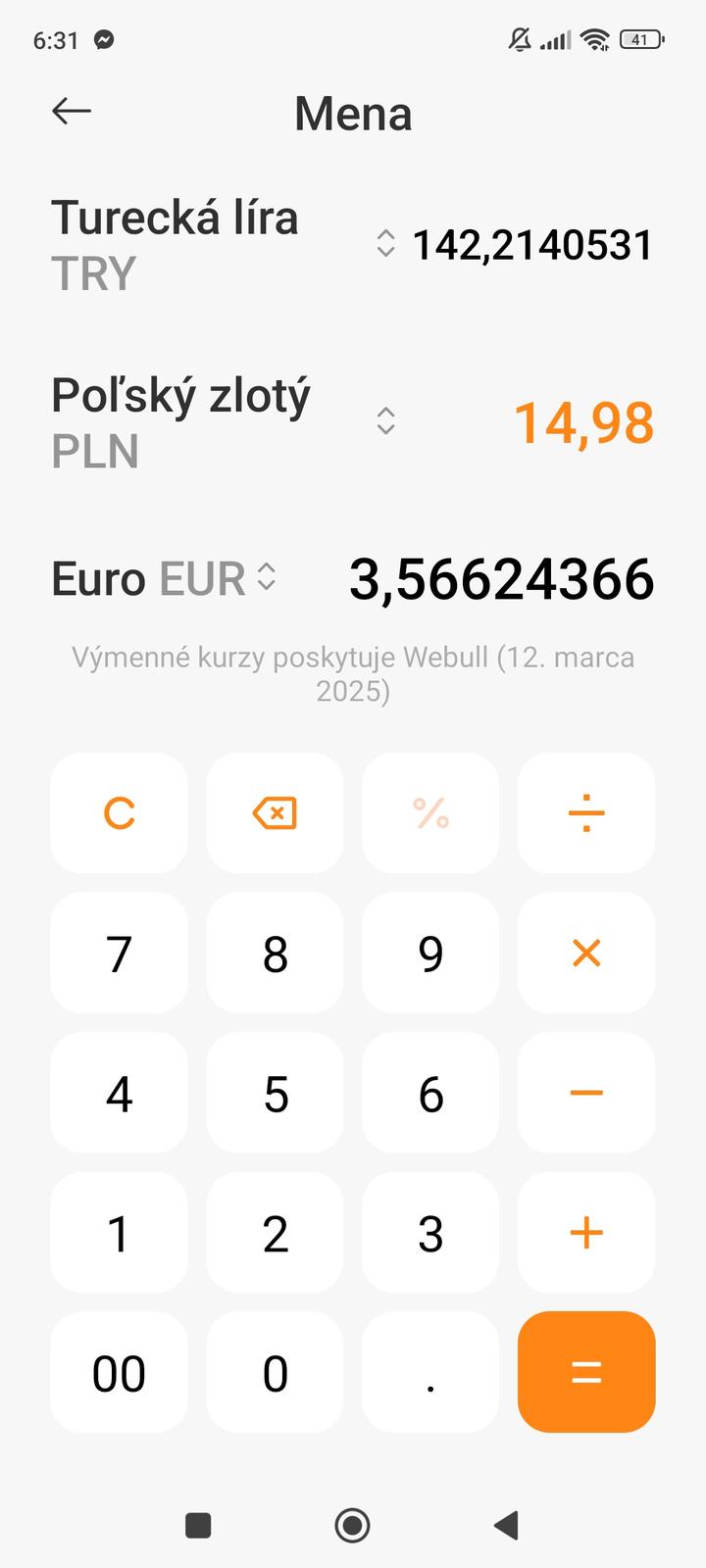Viewport: 706px width, 1568px height.
Task: Enter the digit 7
Action: coord(119,953)
